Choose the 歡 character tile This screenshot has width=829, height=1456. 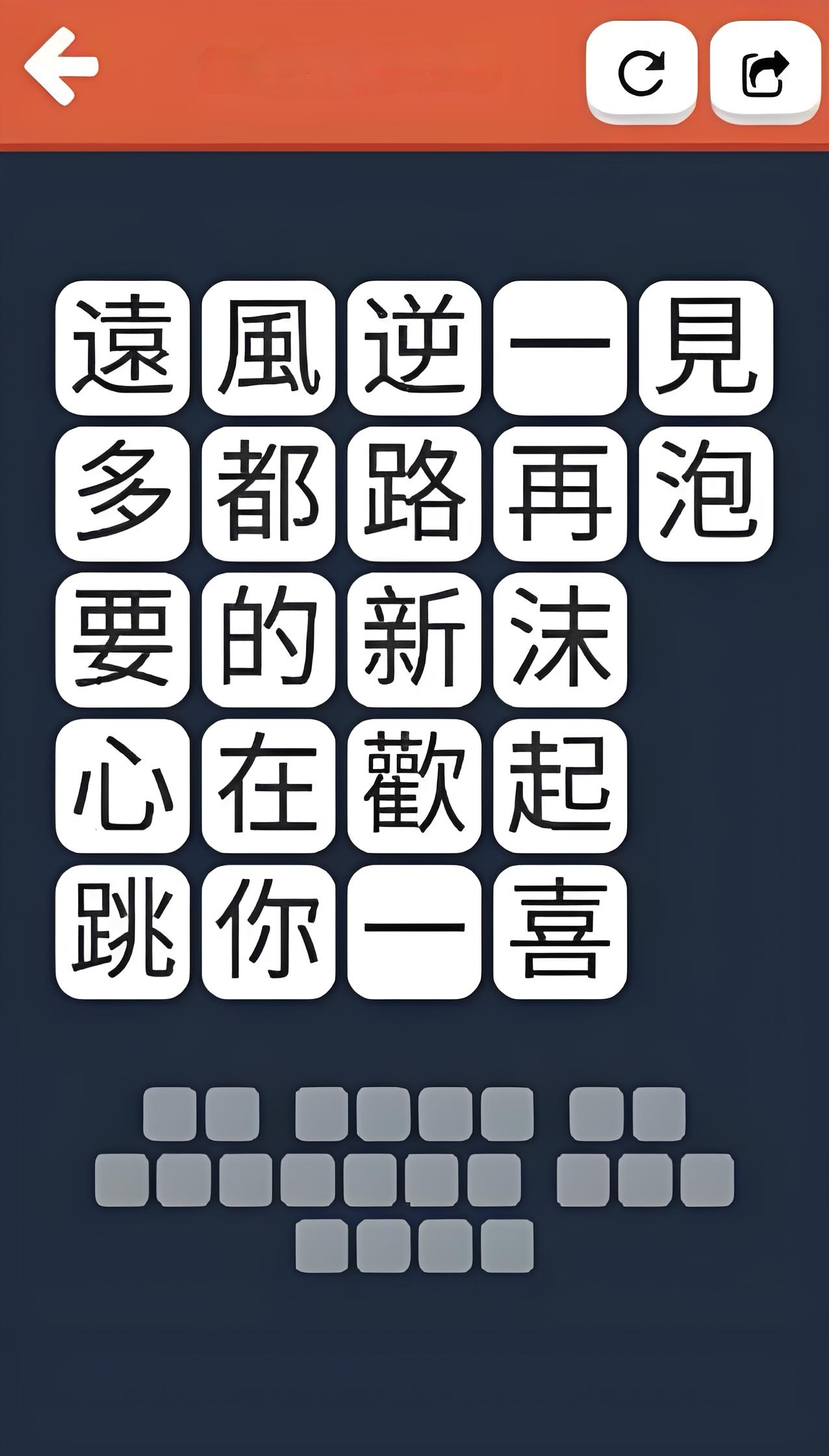pyautogui.click(x=414, y=785)
